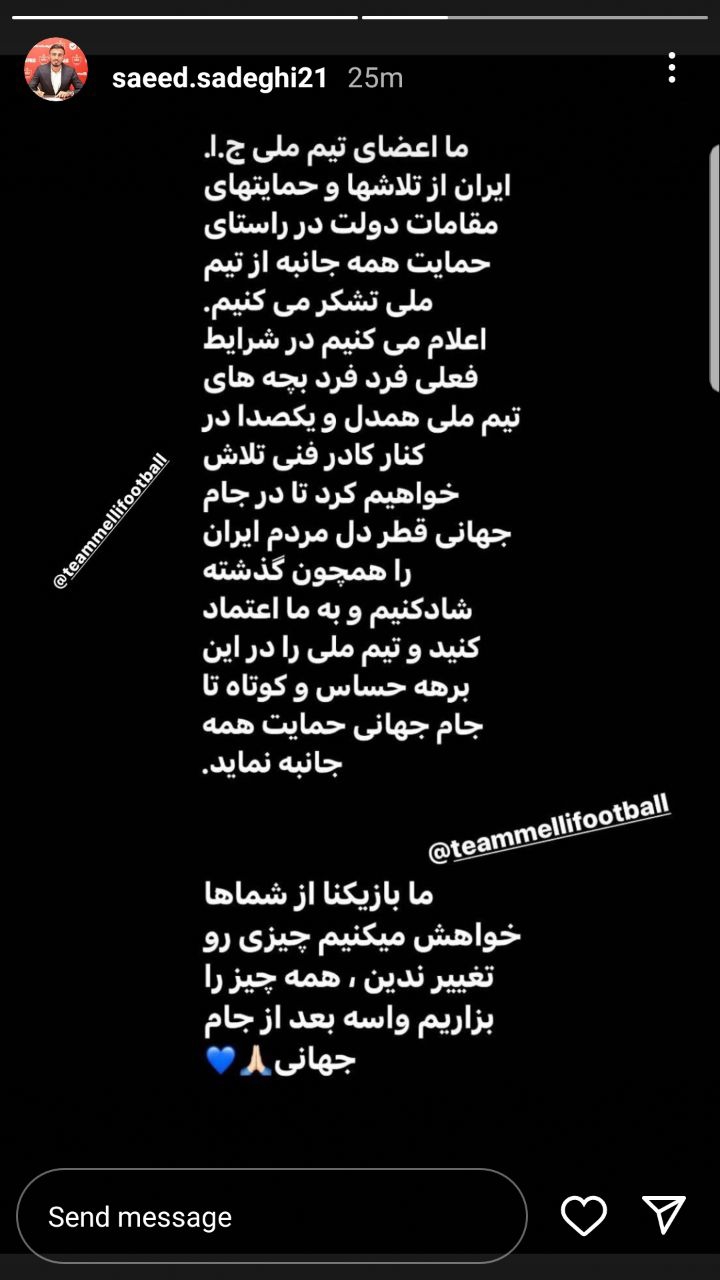Focus the Send message field
Viewport: 720px width, 1280px height.
point(272,1216)
